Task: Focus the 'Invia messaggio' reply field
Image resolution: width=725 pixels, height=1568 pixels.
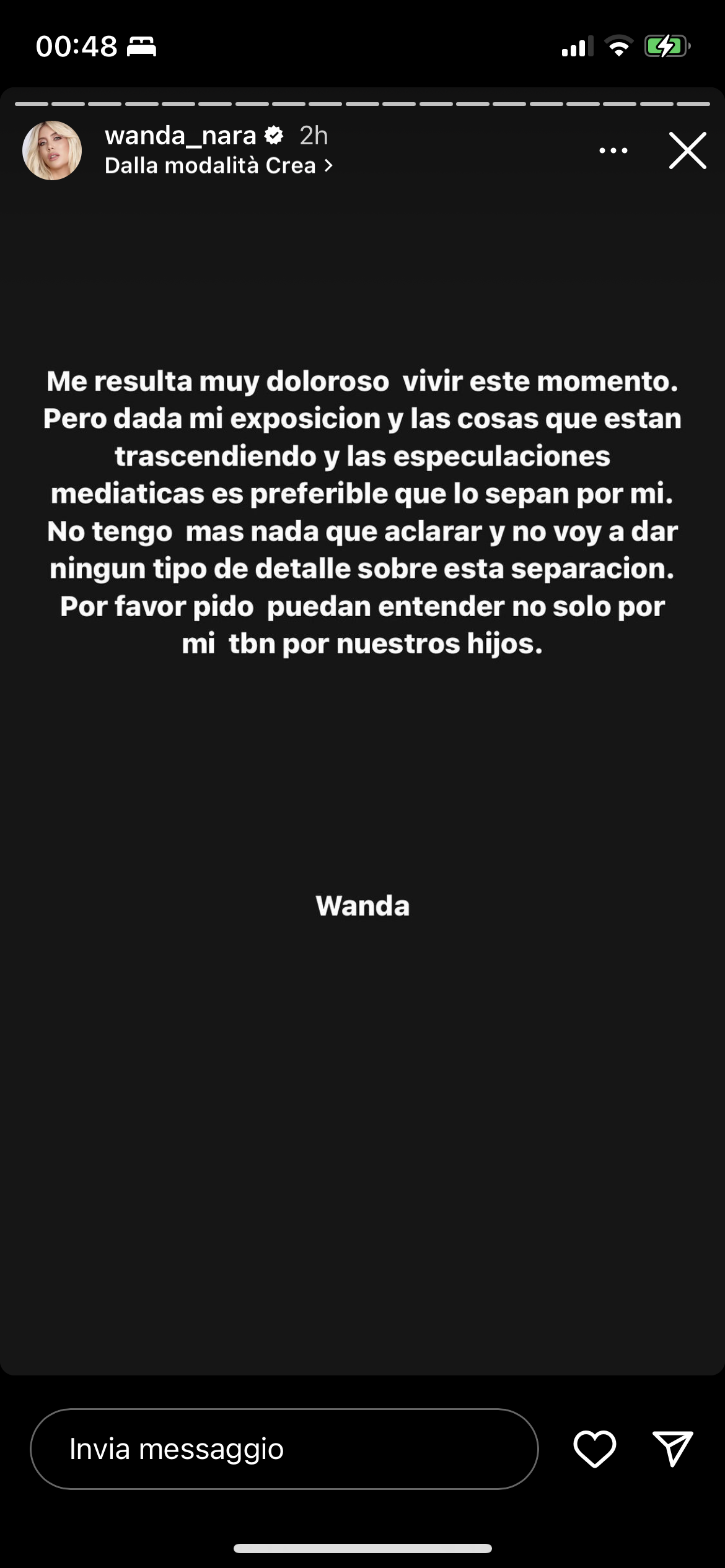Action: point(284,1449)
